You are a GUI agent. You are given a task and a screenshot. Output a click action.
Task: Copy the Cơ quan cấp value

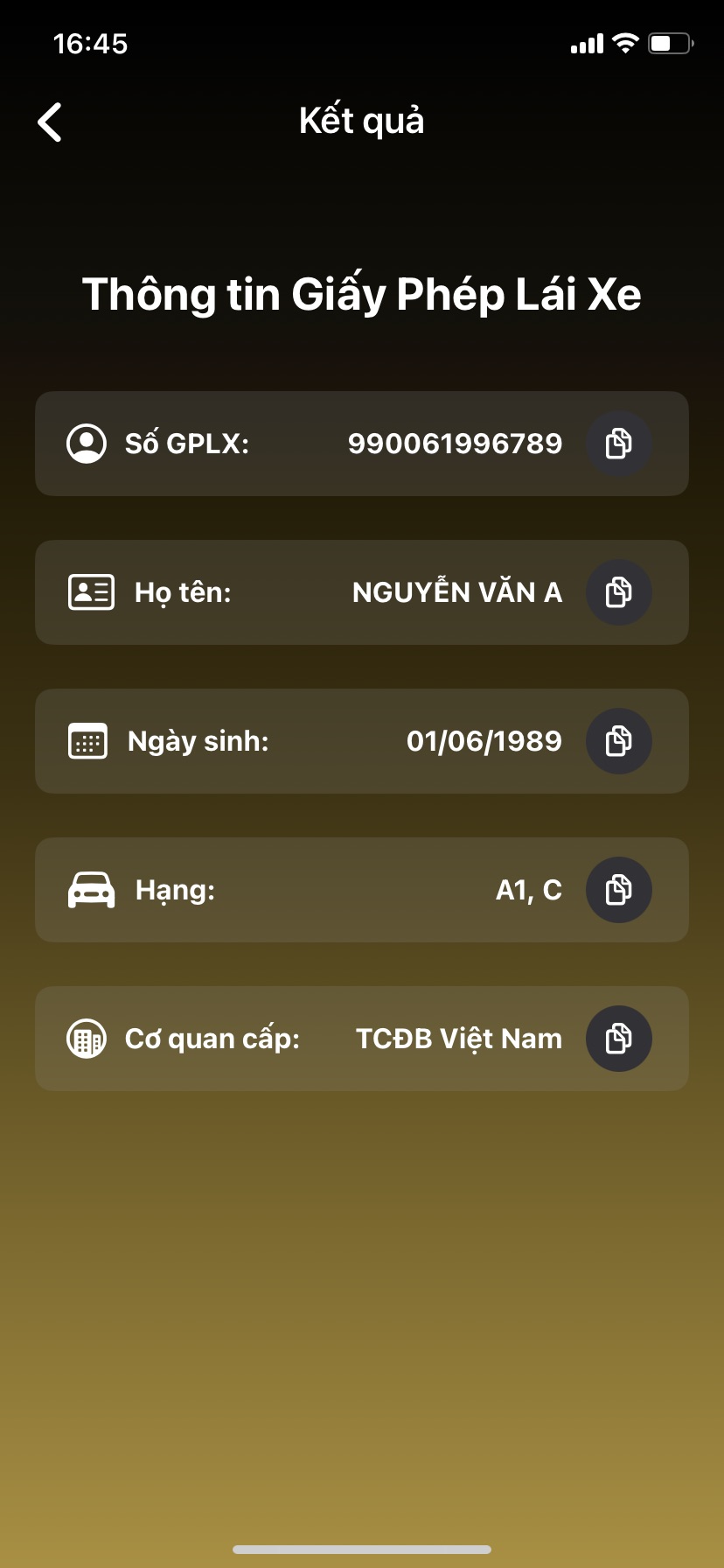click(x=619, y=1039)
